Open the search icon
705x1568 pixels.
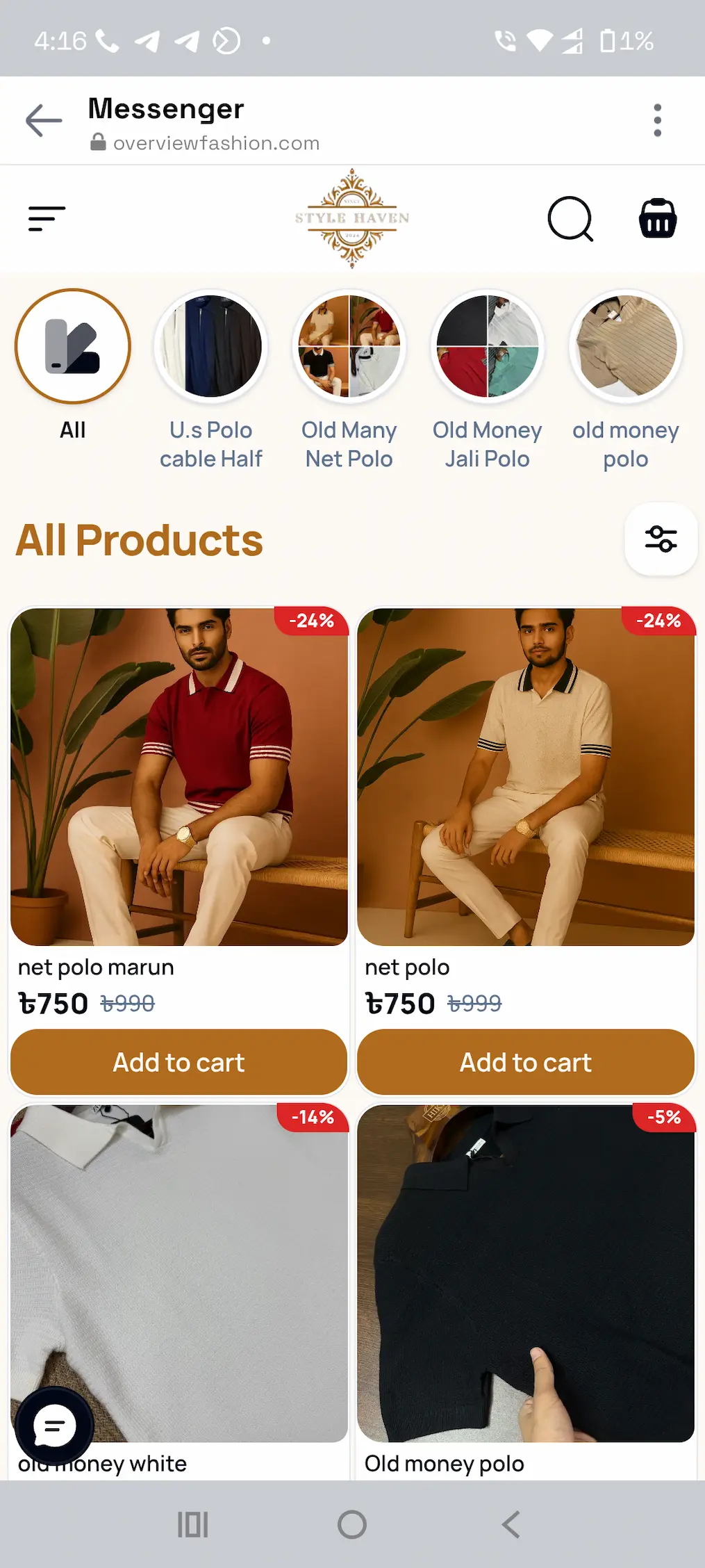[x=570, y=219]
